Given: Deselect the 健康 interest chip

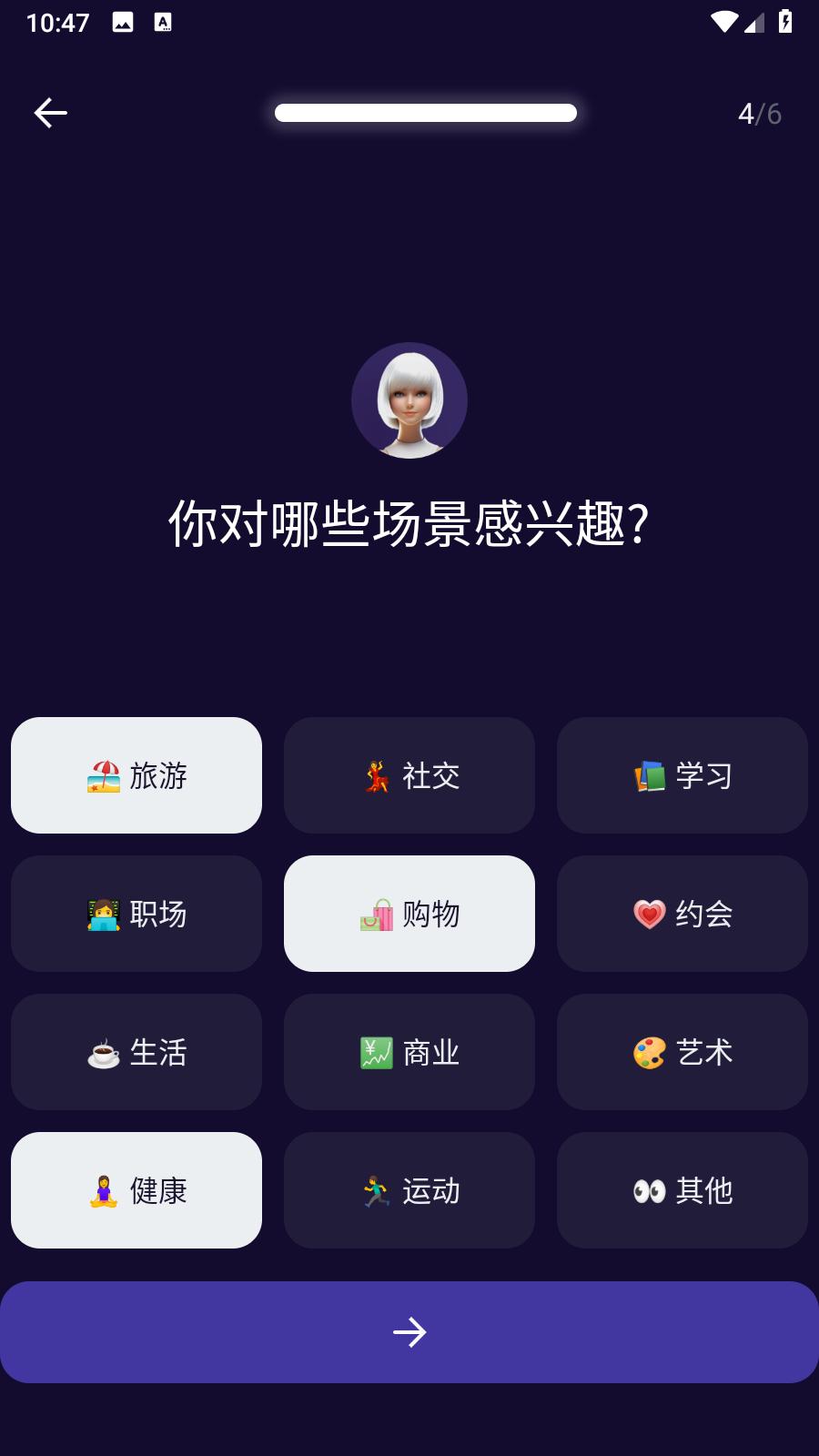Looking at the screenshot, I should click(x=136, y=1190).
